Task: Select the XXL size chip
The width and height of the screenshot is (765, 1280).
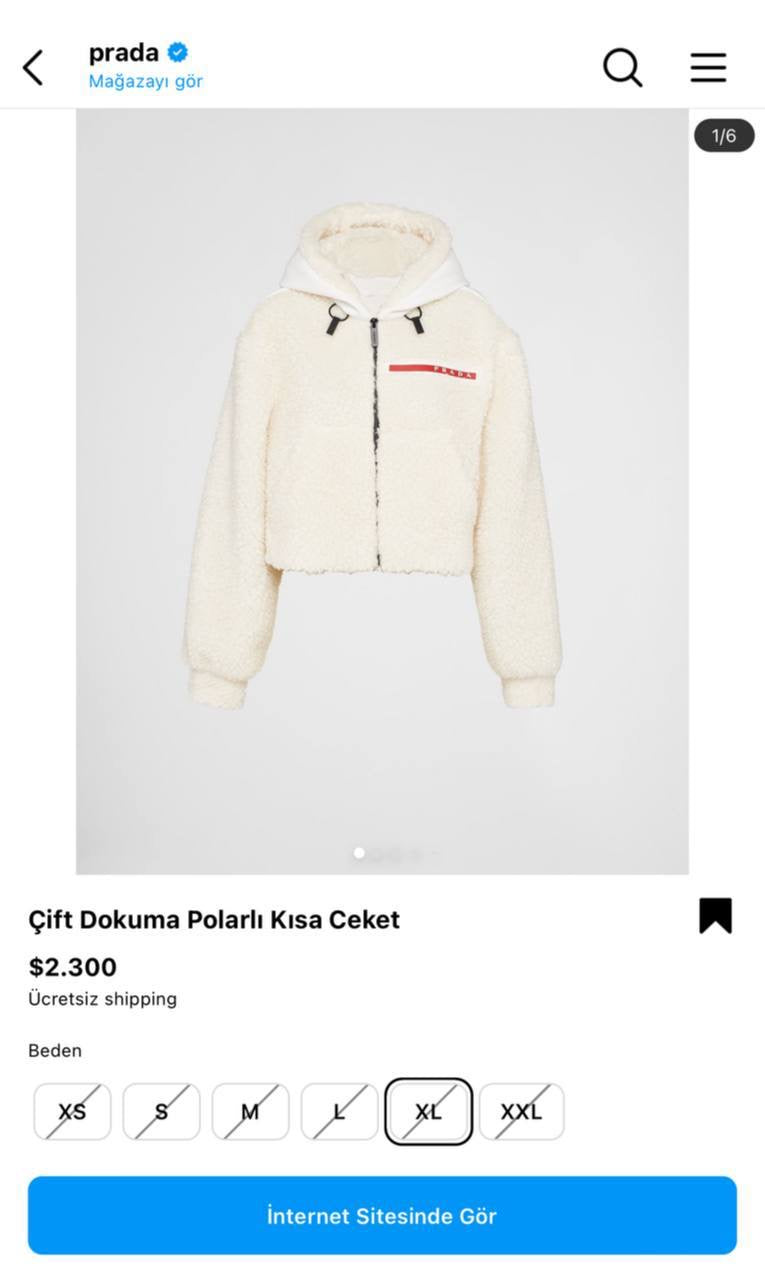Action: 521,1112
